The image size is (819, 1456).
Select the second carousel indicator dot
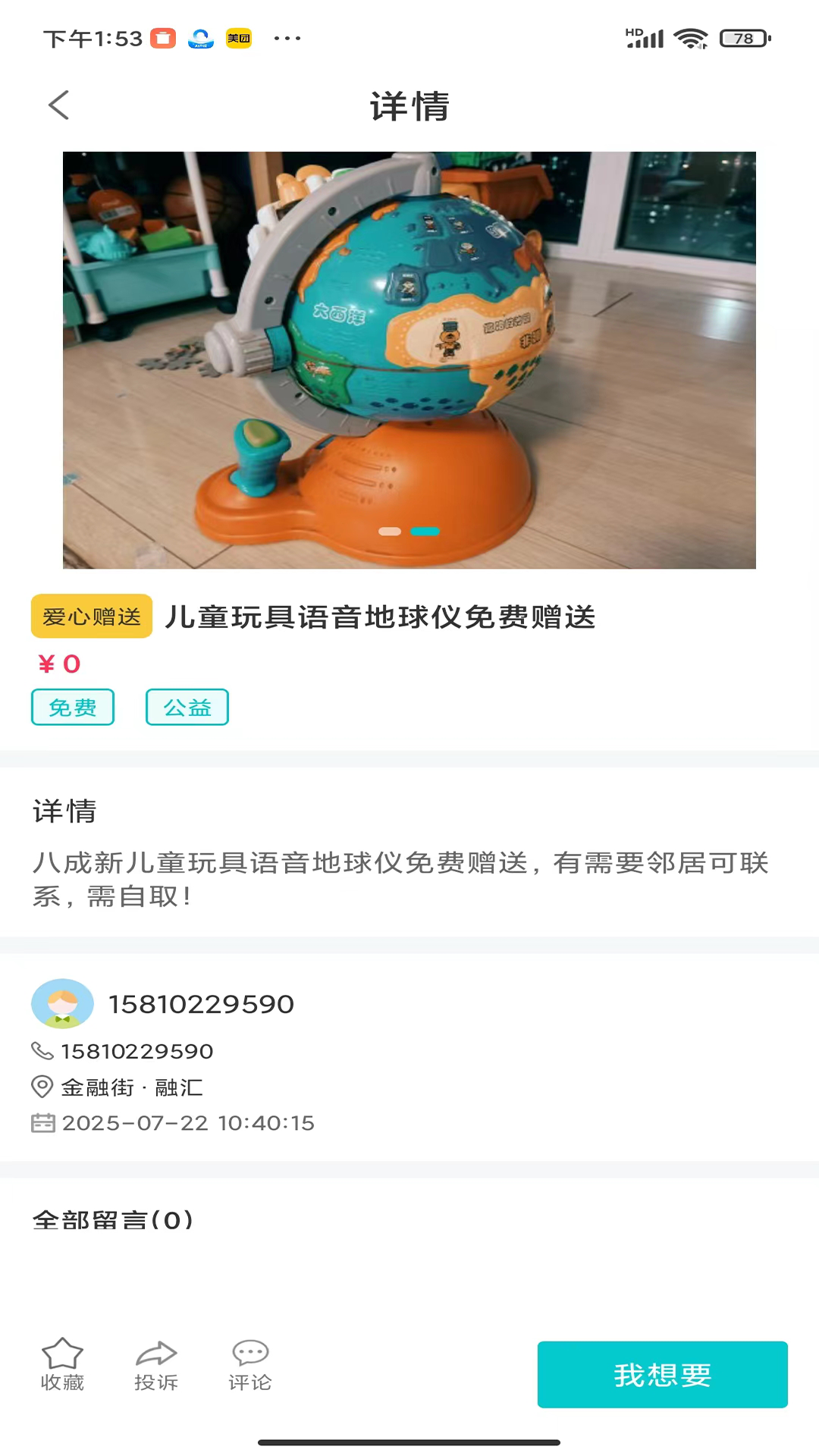[423, 532]
